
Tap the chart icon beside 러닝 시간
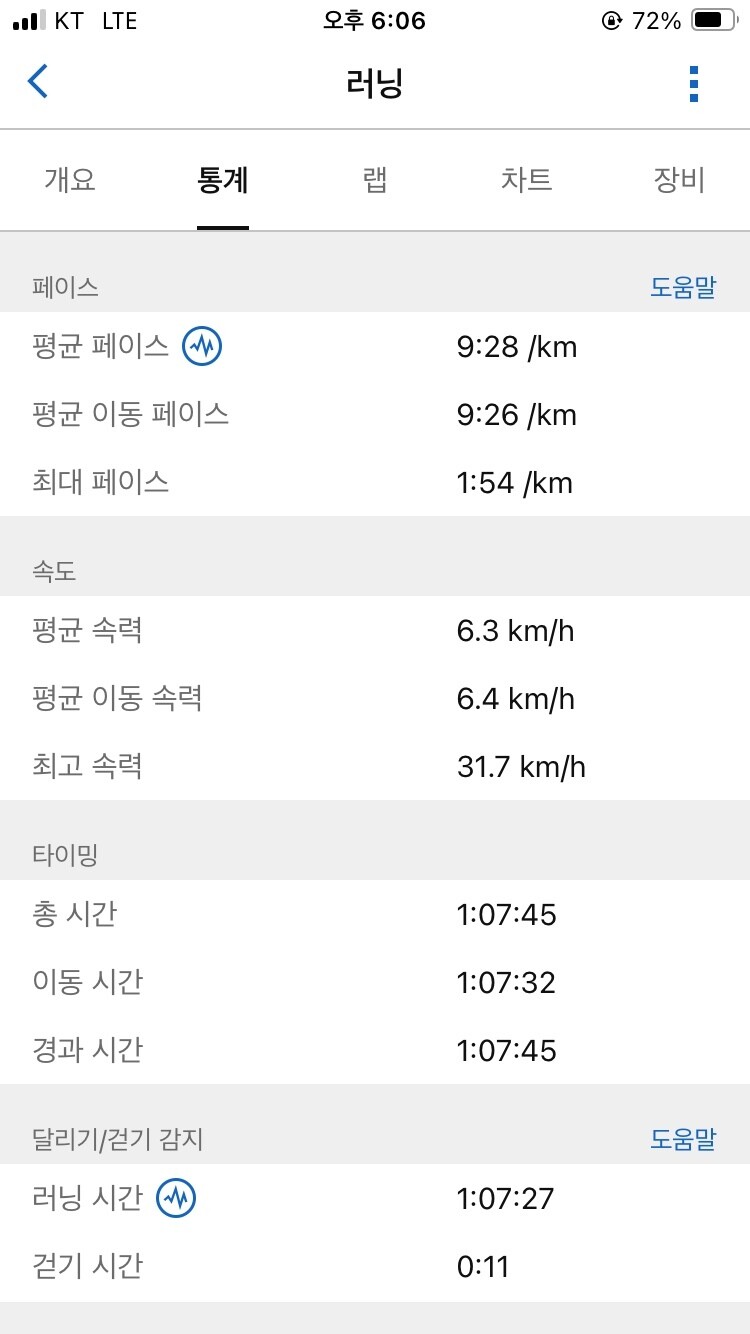tap(176, 1198)
